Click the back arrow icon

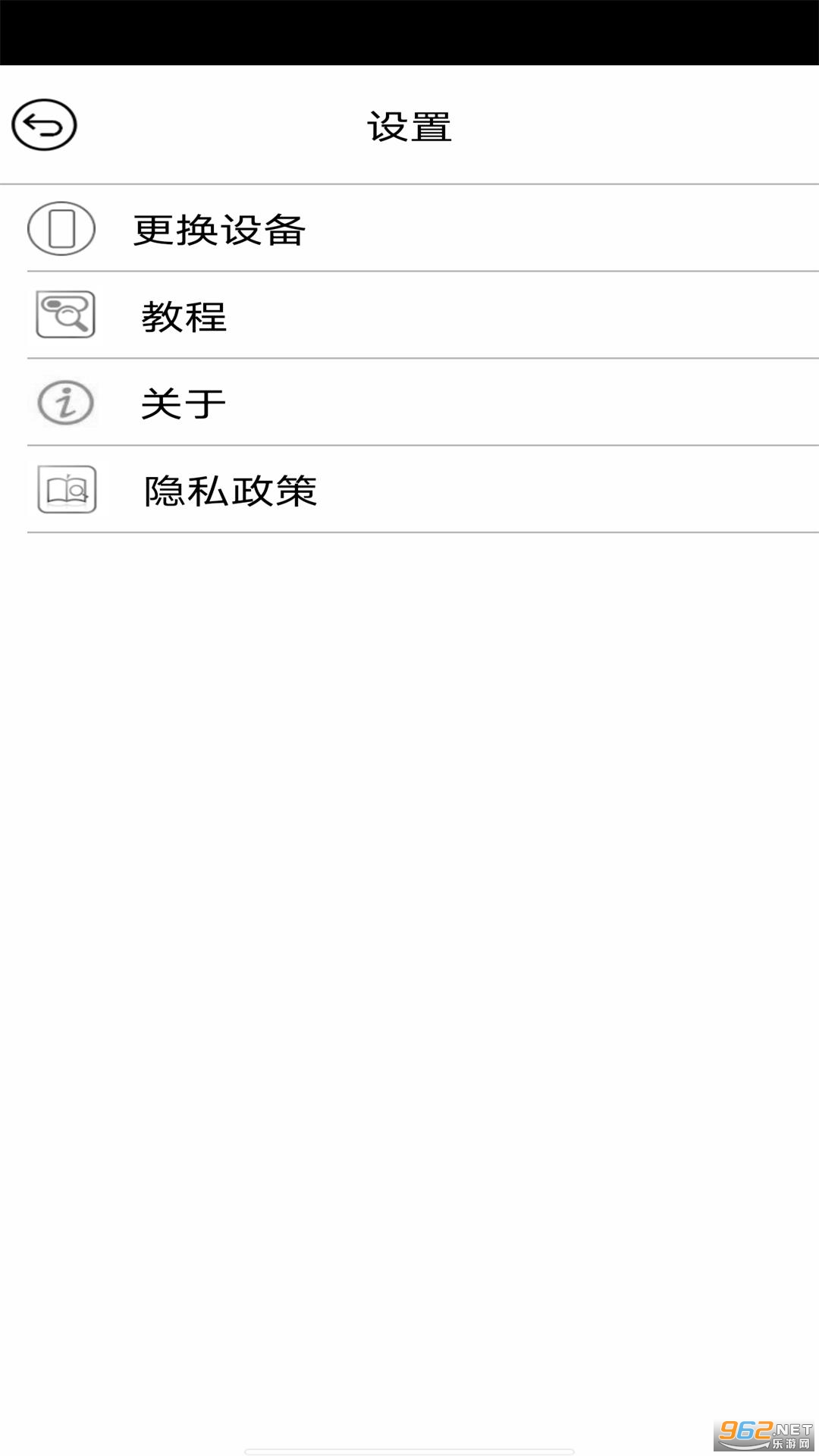coord(44,124)
